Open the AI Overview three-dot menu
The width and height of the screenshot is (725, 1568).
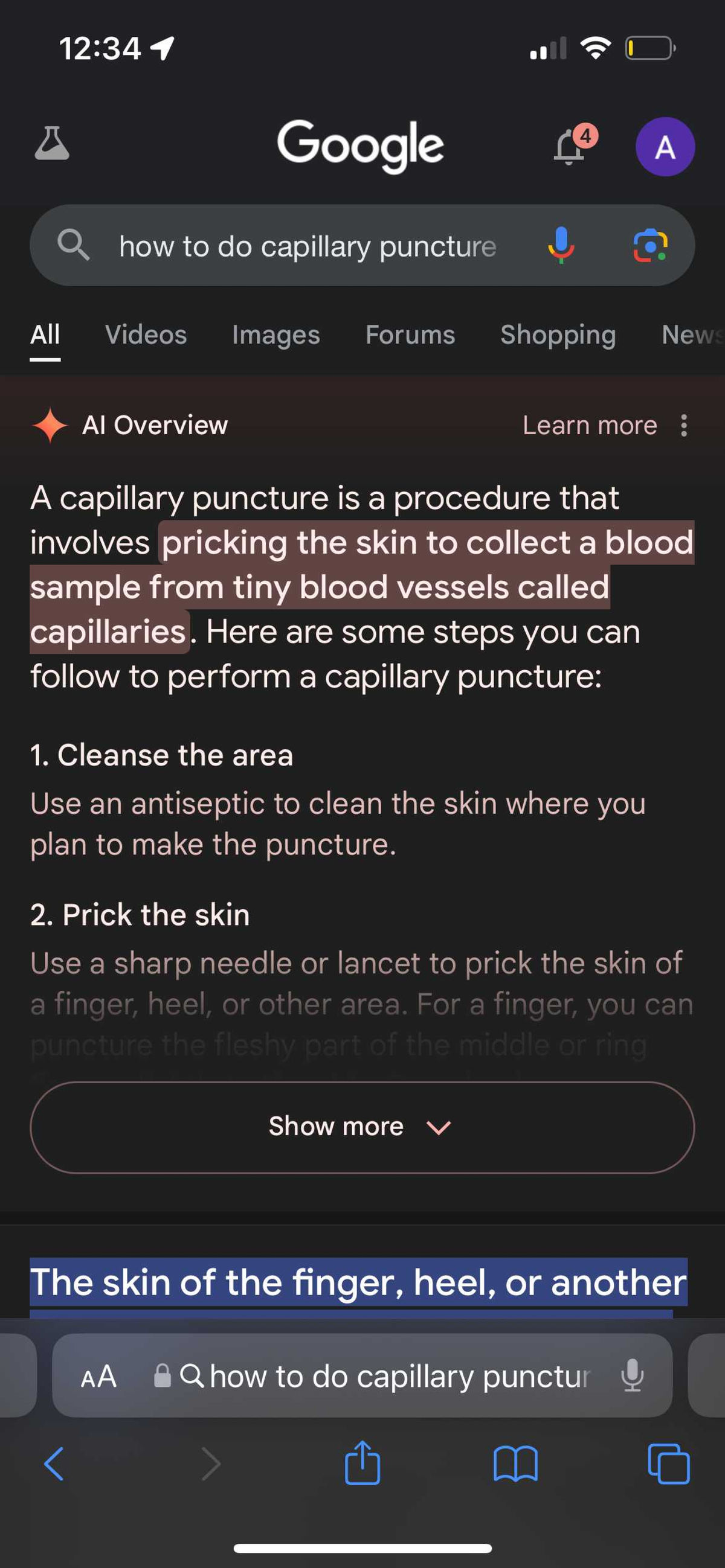point(683,425)
